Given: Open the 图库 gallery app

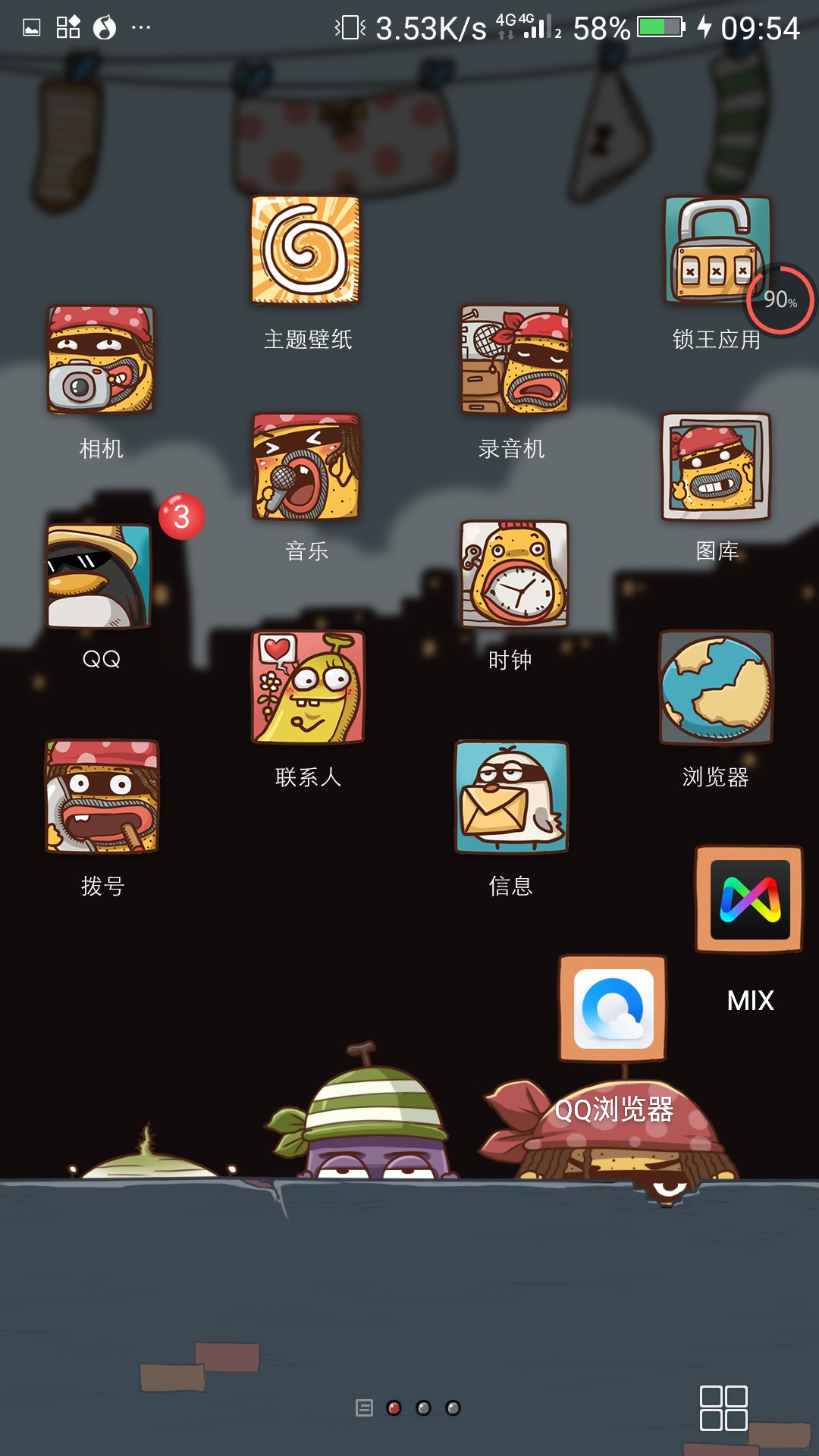Looking at the screenshot, I should click(x=716, y=467).
